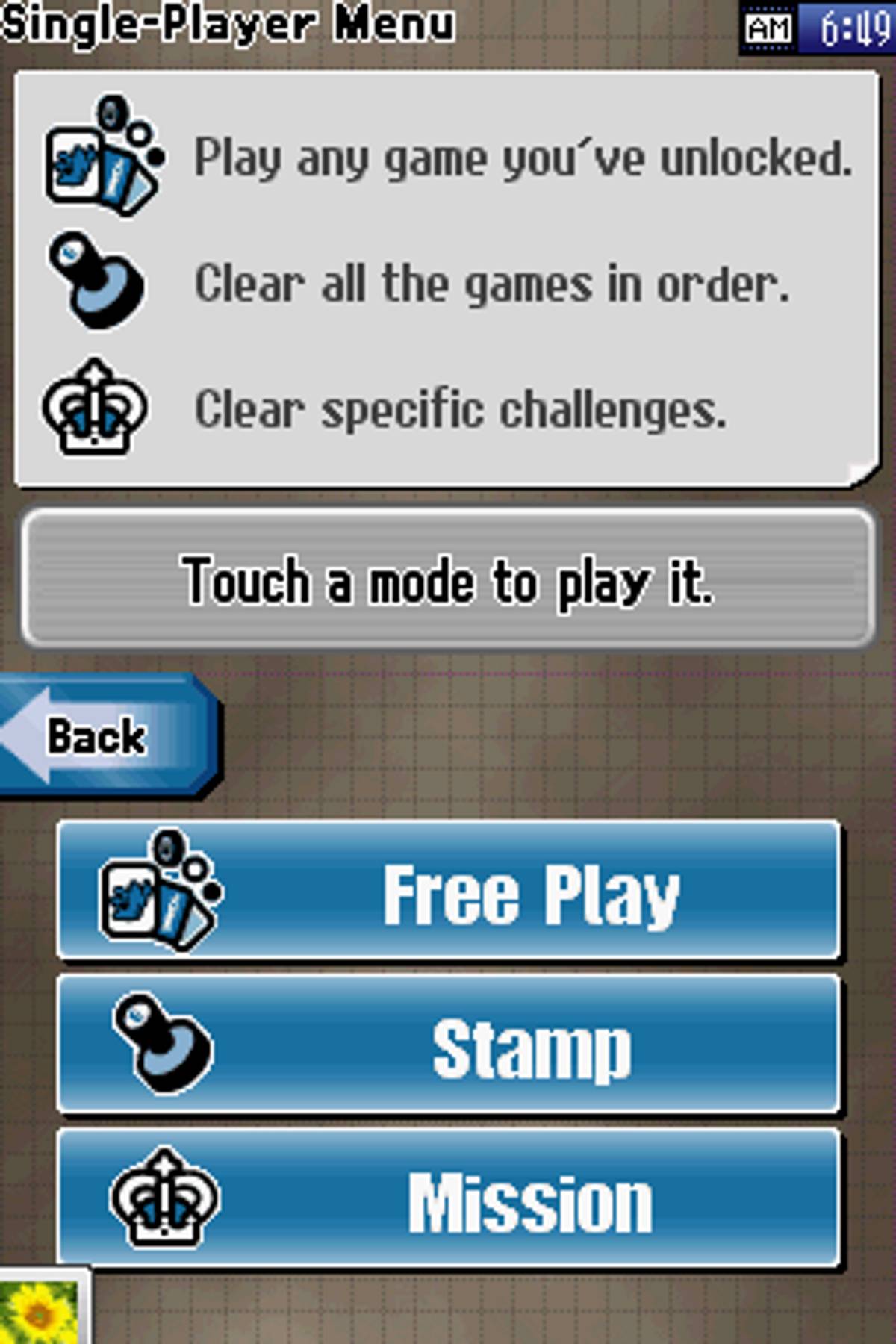
Task: Start Free Play mode
Action: (448, 890)
